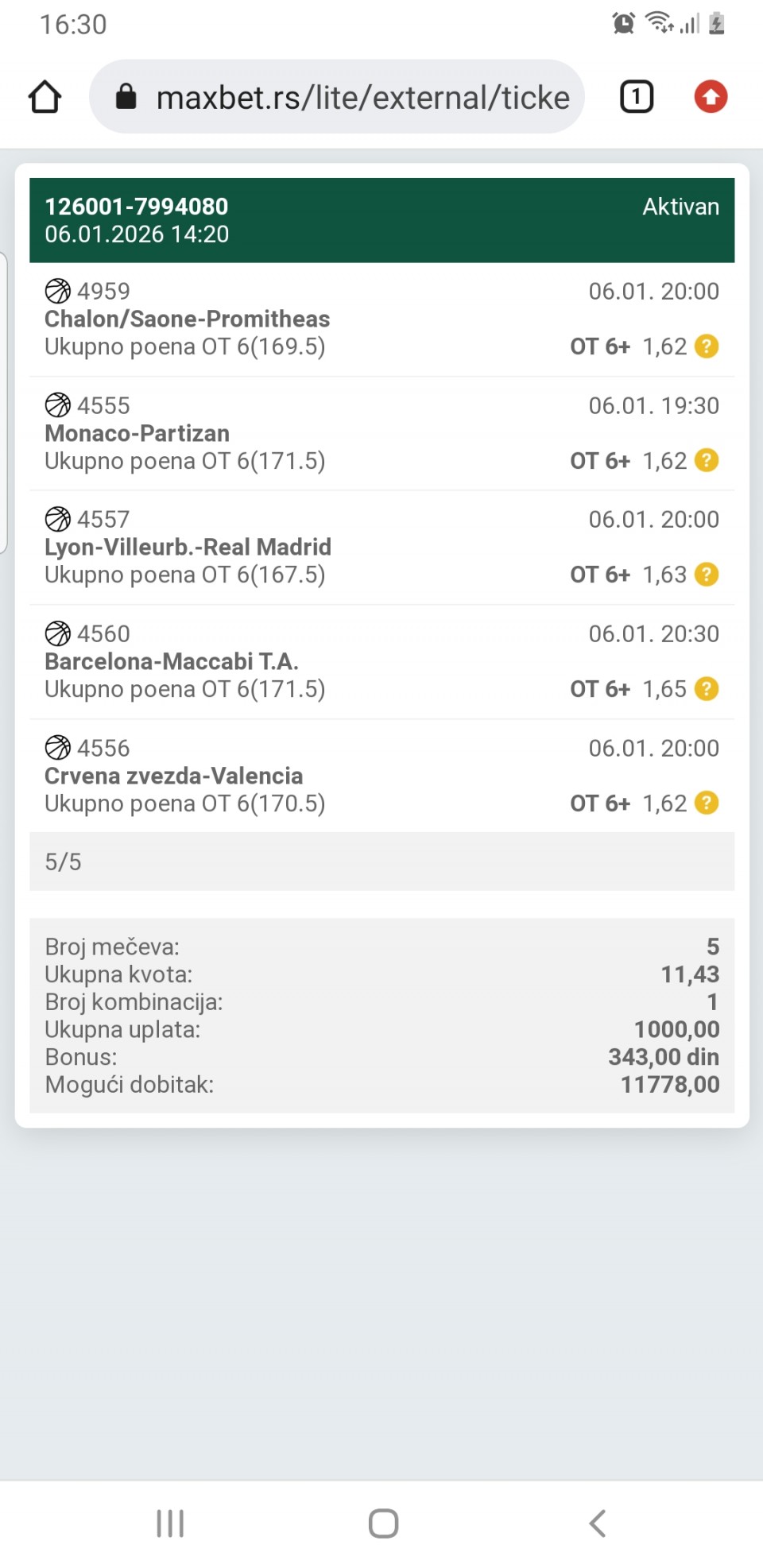Tap question mark beside Barcelona-Maccabi T.A.
The image size is (763, 1568).
pos(706,689)
